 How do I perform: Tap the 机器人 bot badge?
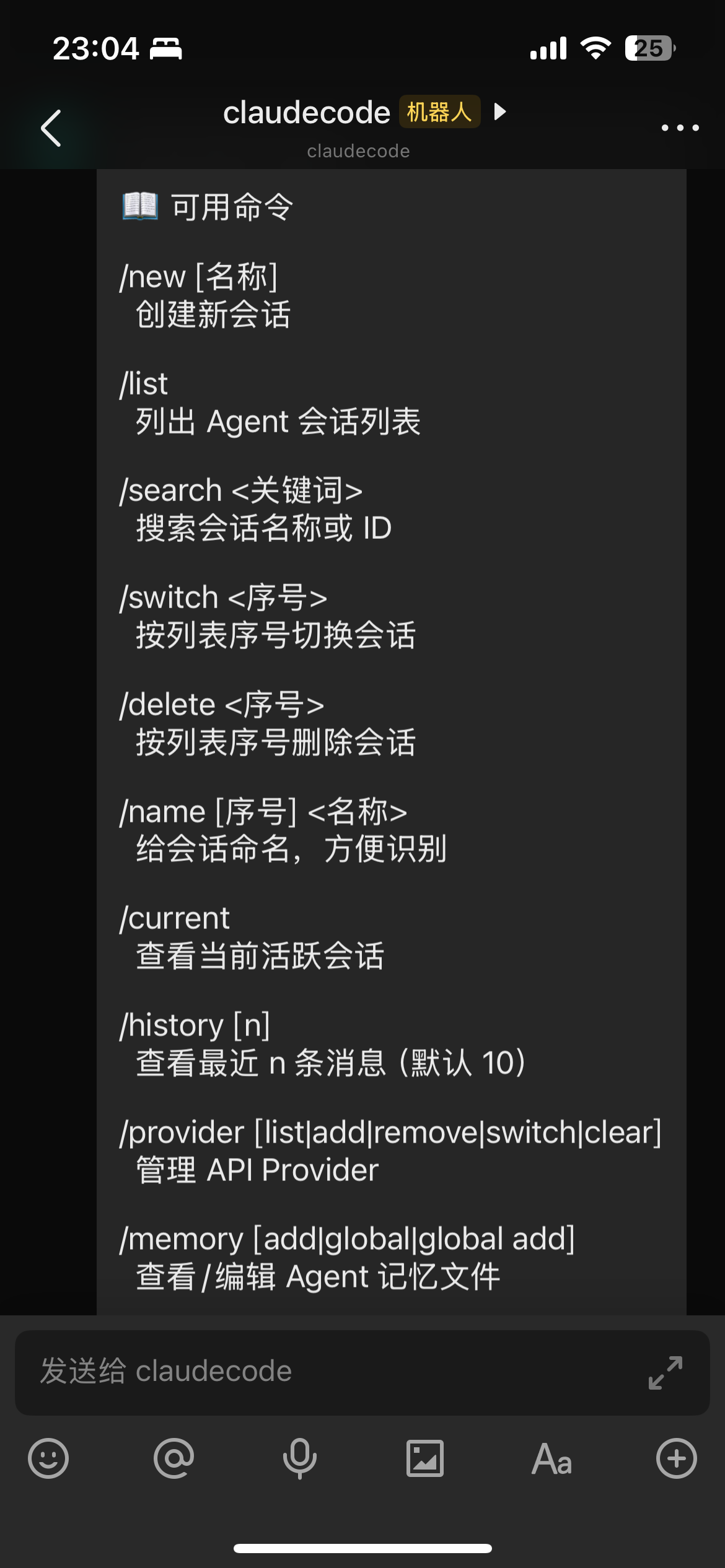click(x=438, y=113)
